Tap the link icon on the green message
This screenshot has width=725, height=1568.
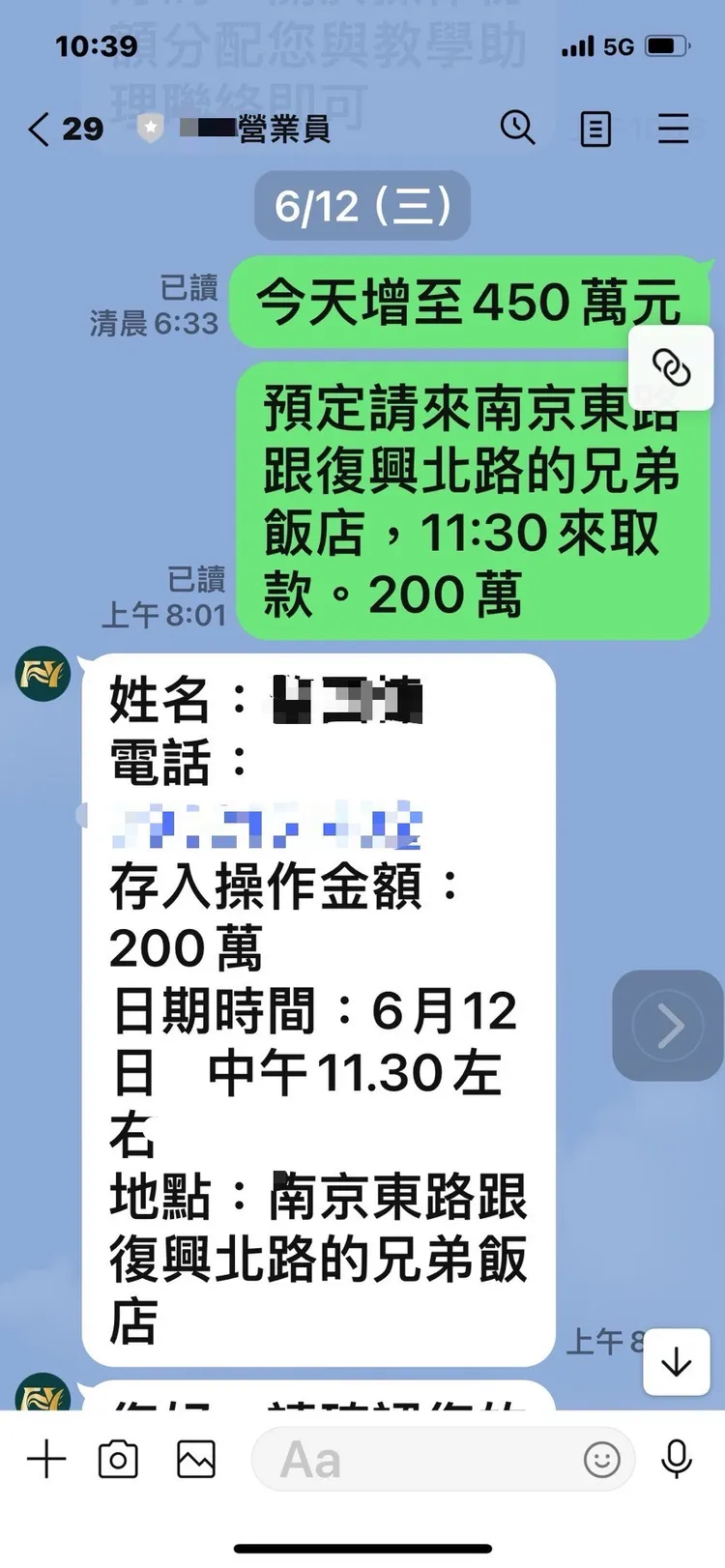pos(671,367)
